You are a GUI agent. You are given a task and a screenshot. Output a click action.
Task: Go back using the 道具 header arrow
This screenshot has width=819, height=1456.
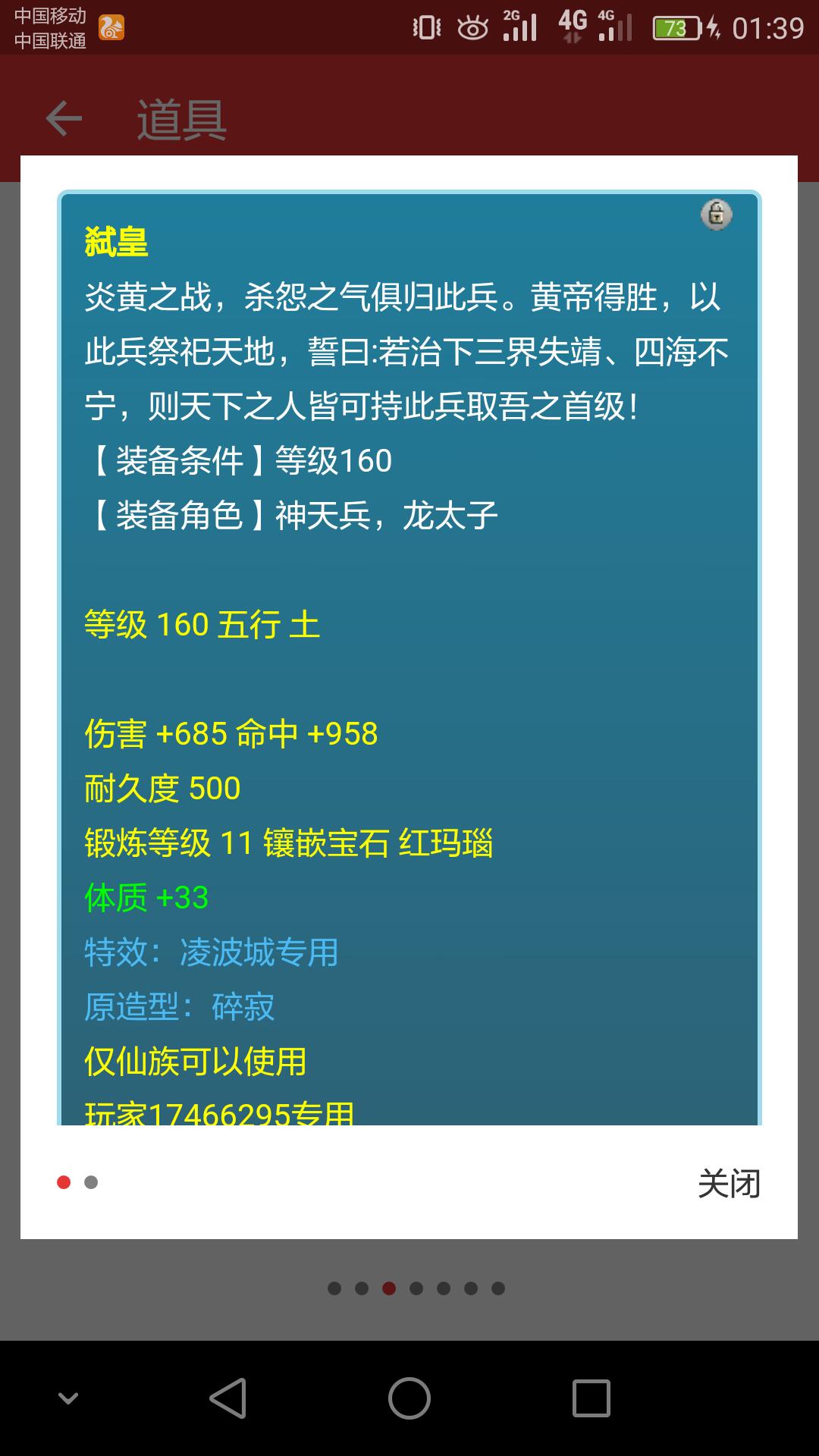64,119
